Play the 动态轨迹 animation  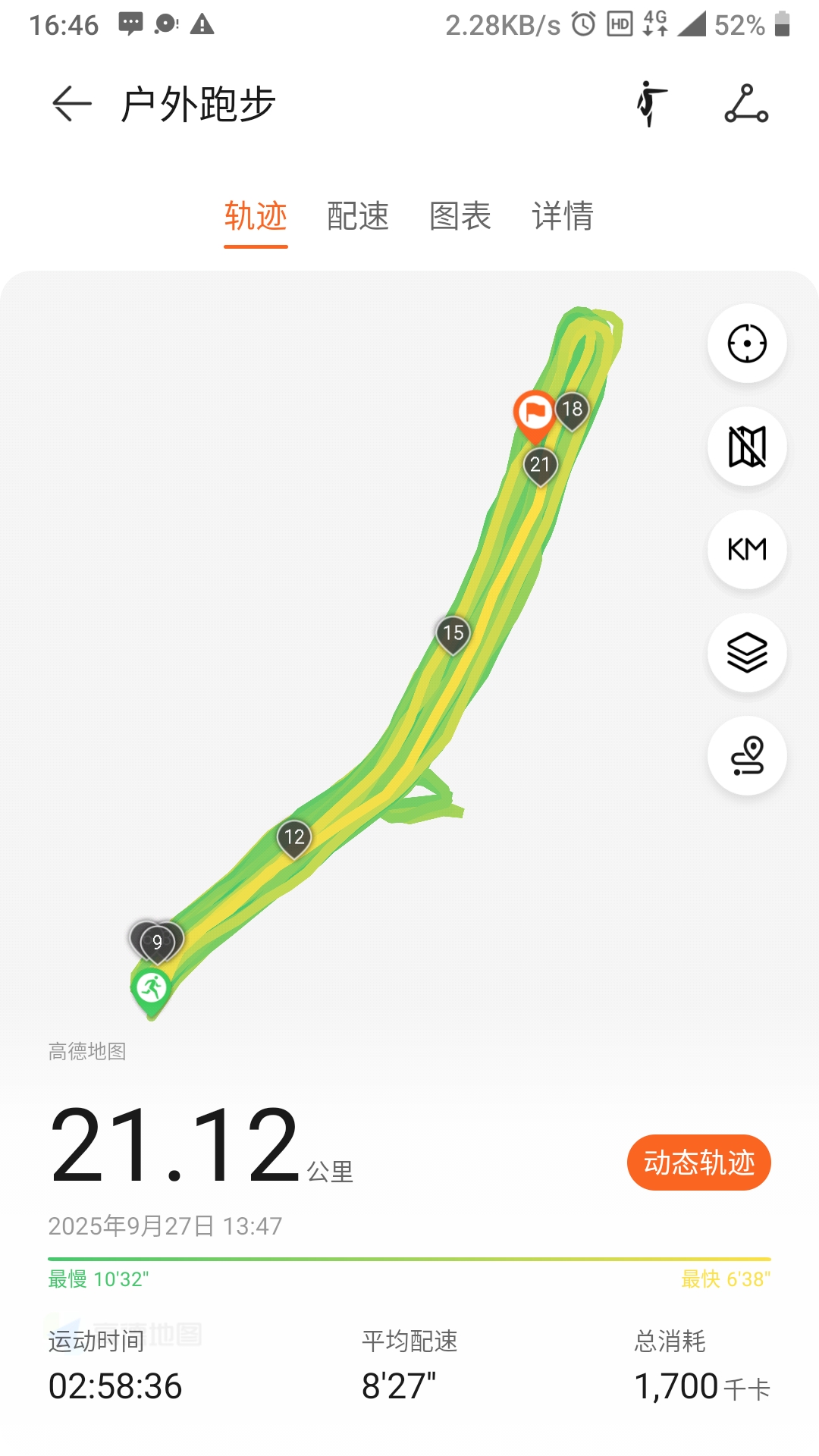pyautogui.click(x=698, y=1163)
